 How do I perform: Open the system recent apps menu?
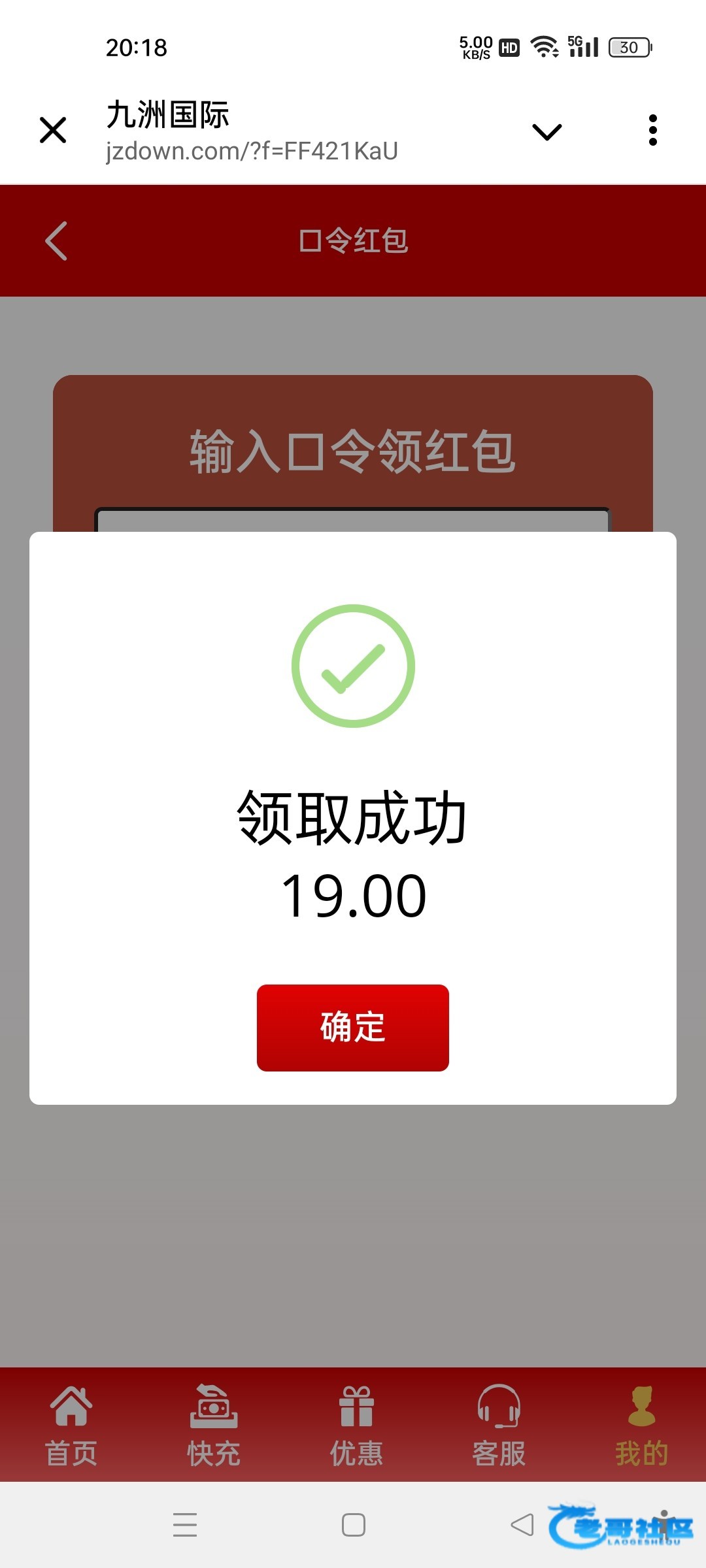point(185,1525)
